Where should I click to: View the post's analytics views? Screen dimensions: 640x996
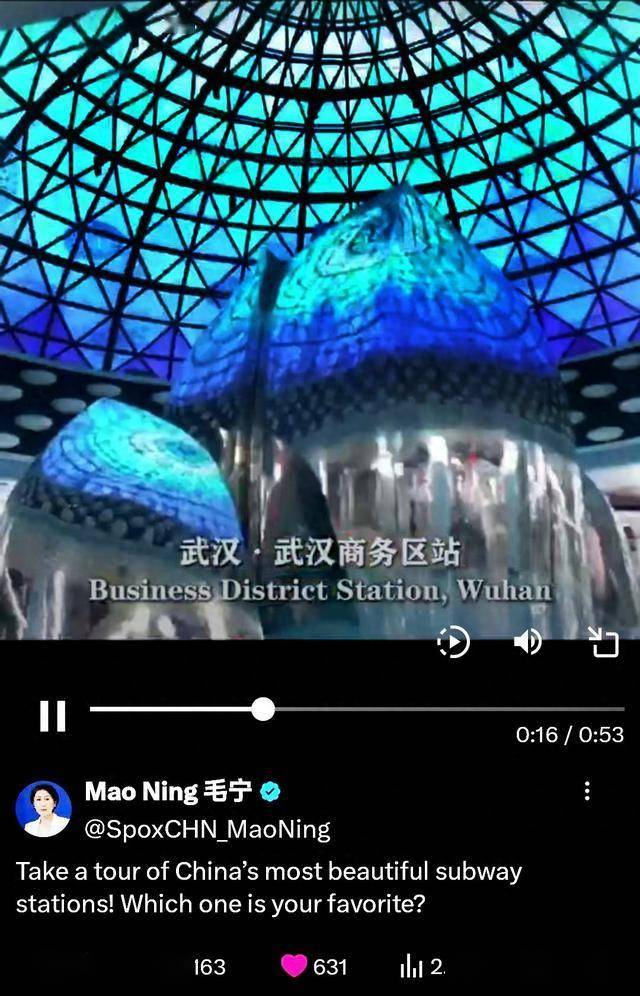point(412,966)
